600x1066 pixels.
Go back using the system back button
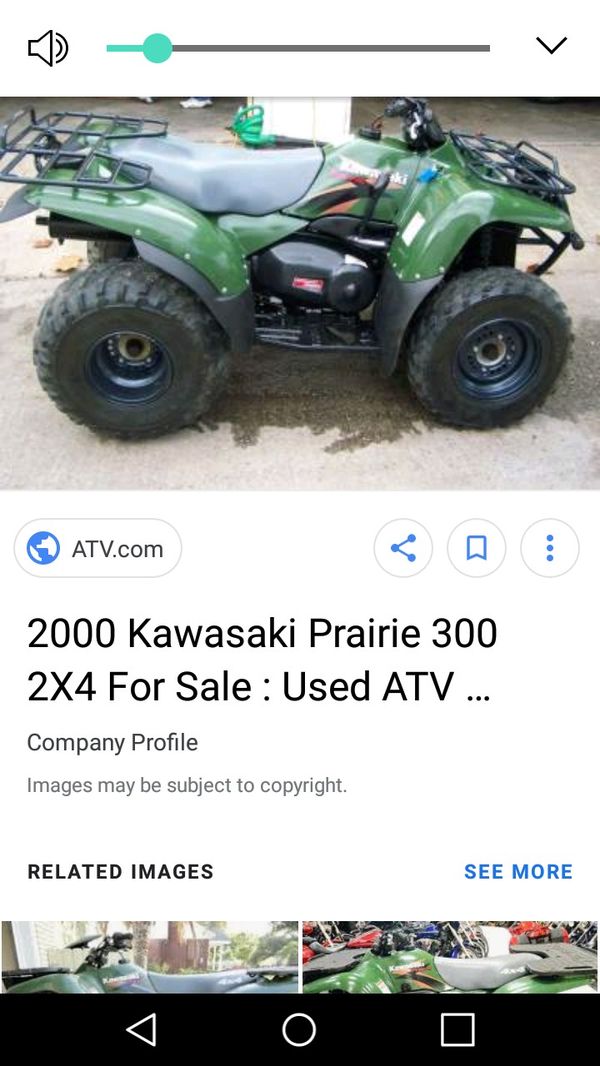[141, 1029]
